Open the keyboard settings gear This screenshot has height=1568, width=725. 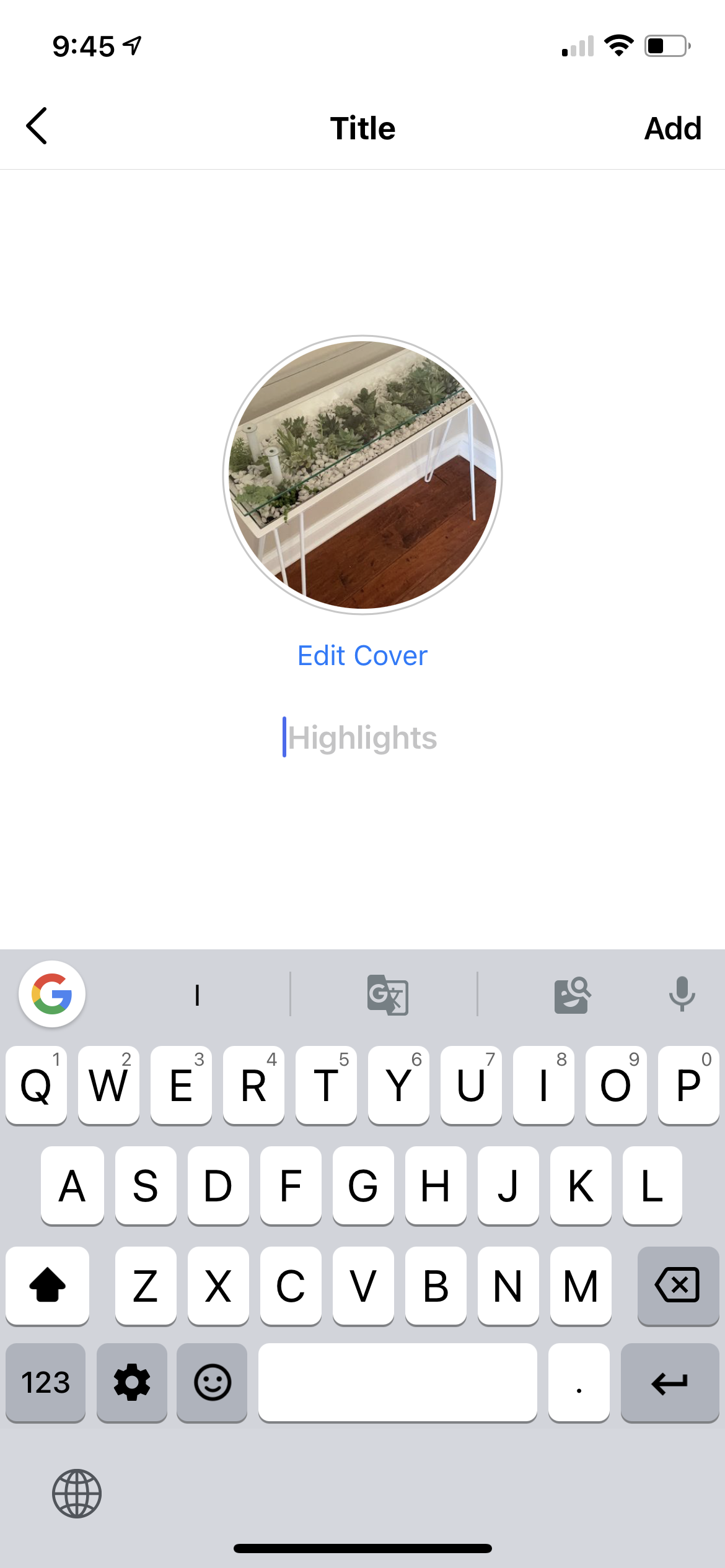point(132,1383)
